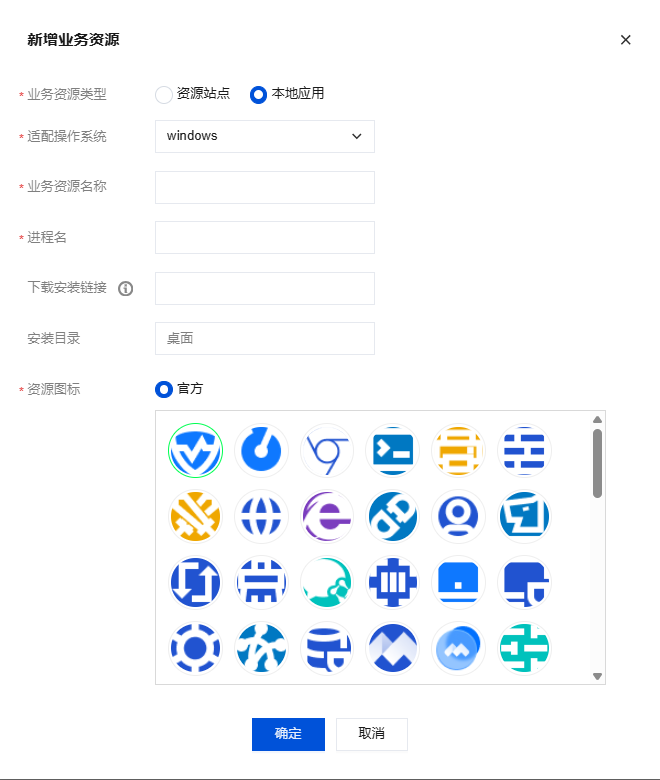Choose the terminal prompt resource icon
The height and width of the screenshot is (780, 660).
pyautogui.click(x=392, y=451)
